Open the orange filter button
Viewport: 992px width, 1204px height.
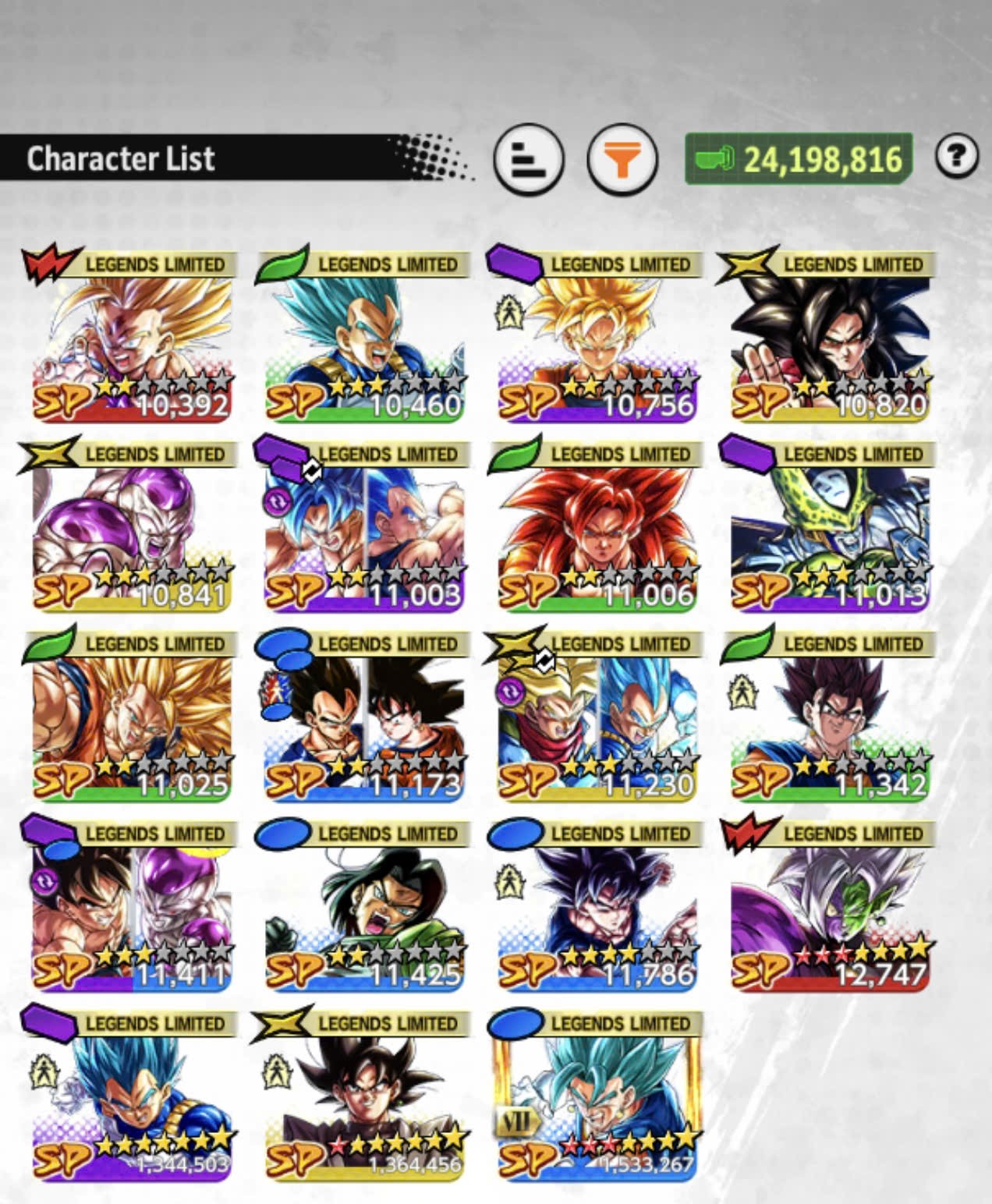(622, 160)
